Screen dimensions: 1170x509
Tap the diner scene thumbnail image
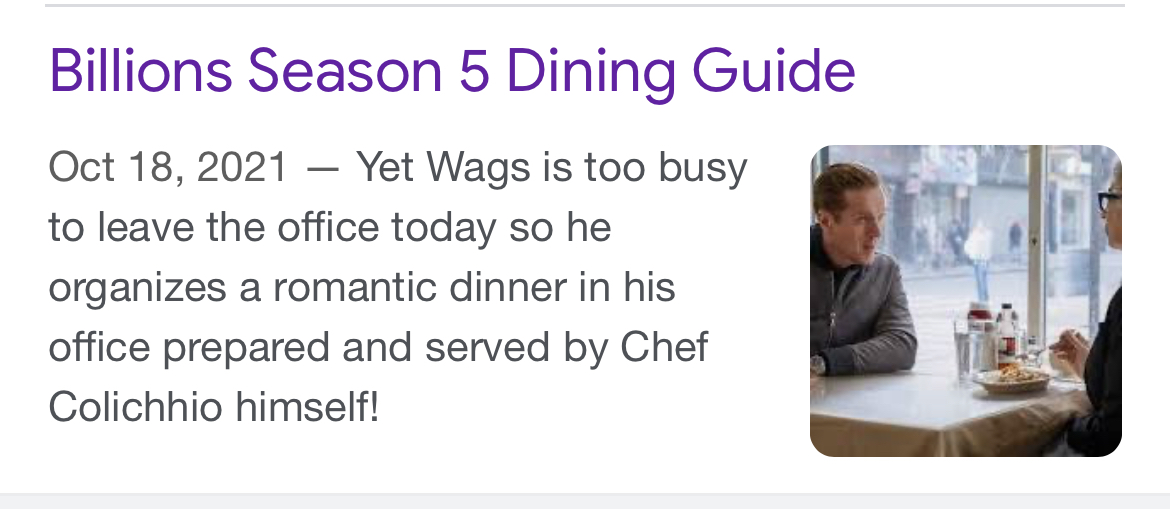pyautogui.click(x=965, y=301)
